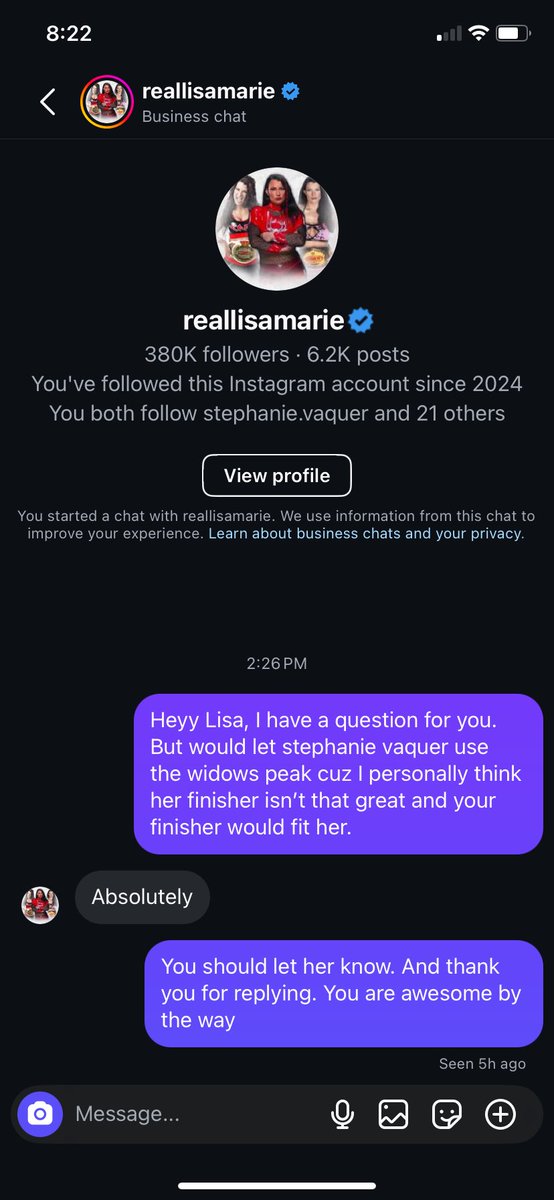The height and width of the screenshot is (1200, 554).
Task: Open chat details via the reallisamarie header name
Action: coord(208,91)
